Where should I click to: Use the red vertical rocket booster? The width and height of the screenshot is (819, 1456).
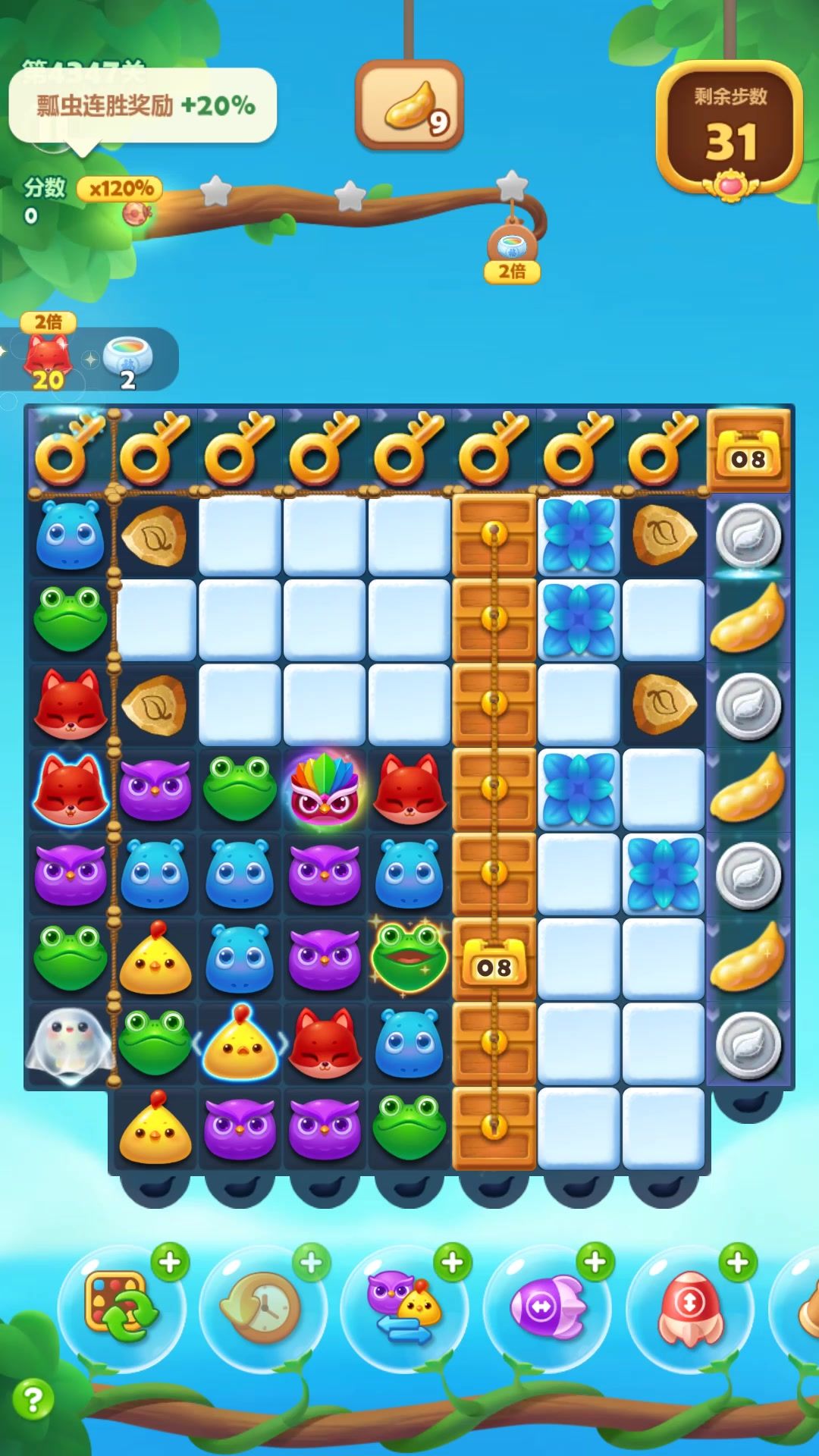[689, 1310]
